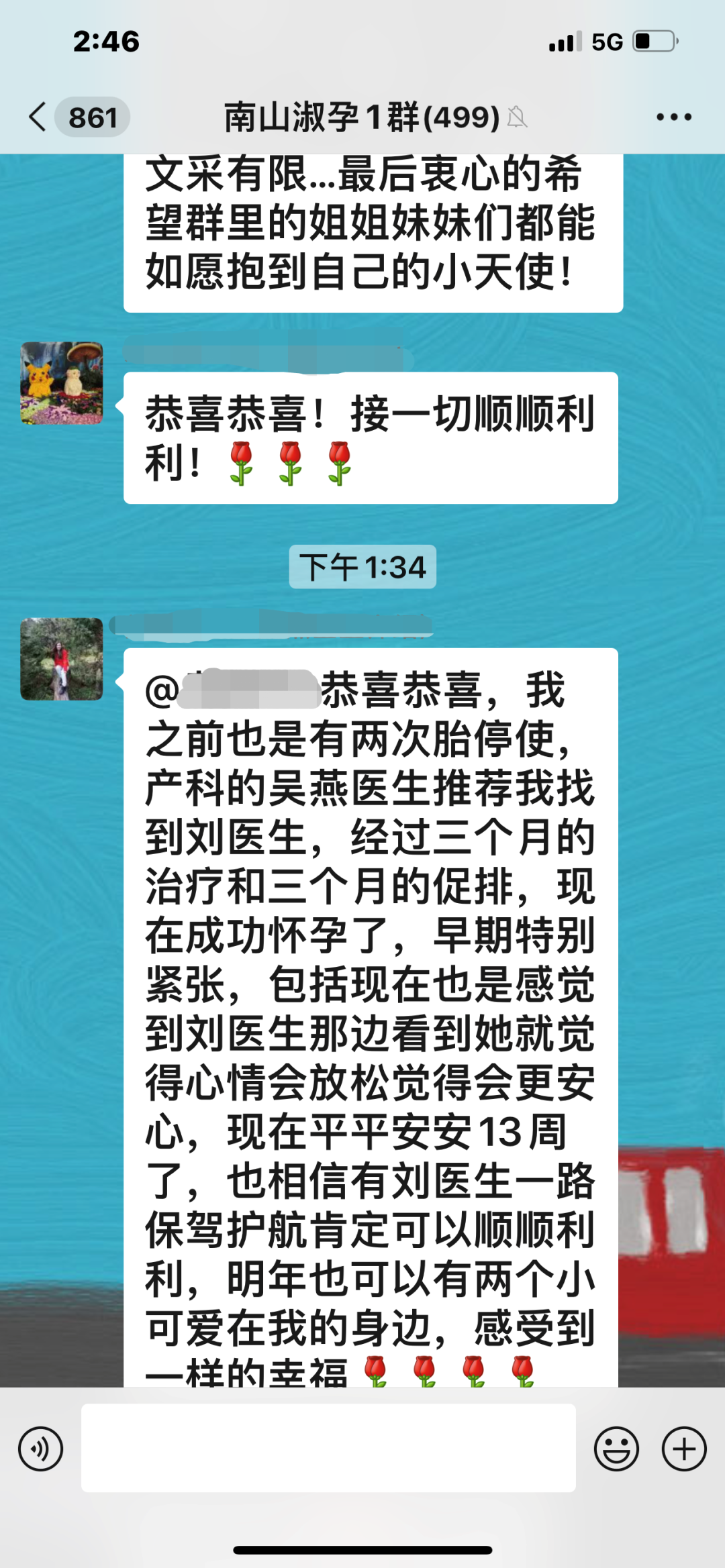Switch to voice message input
The height and width of the screenshot is (1568, 725).
click(x=41, y=1449)
